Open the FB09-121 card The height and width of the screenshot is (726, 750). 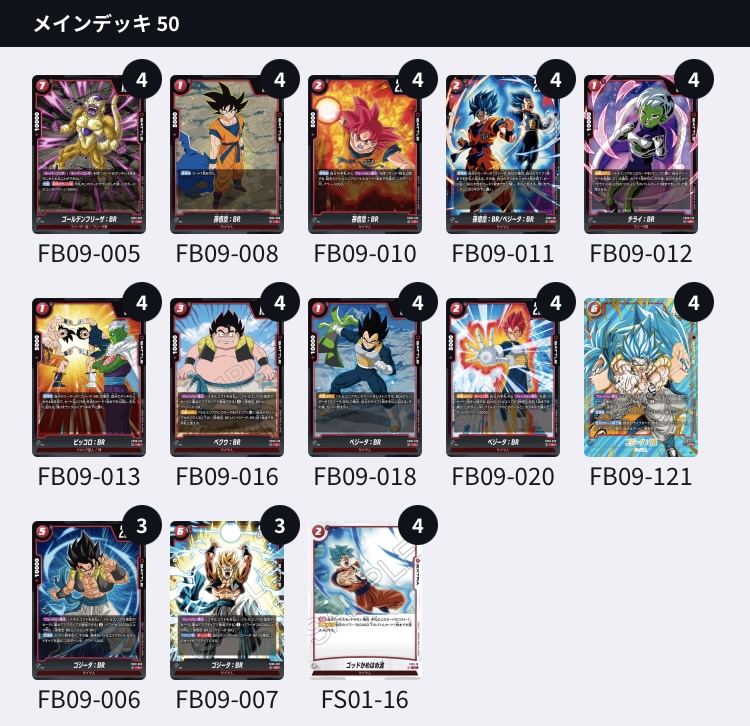coord(640,377)
